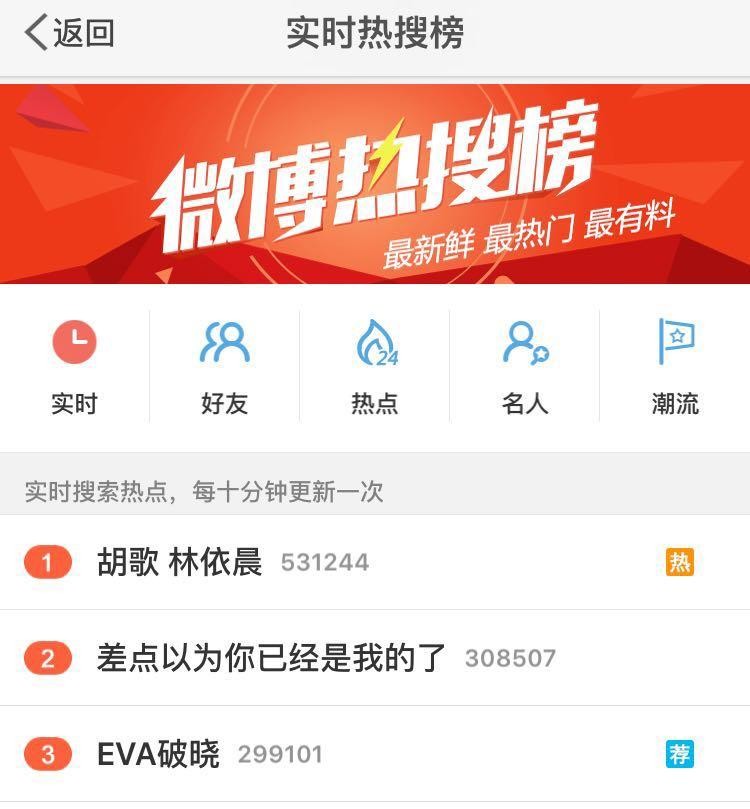Switch to the 好友 tab
Screen dimensions: 750x809
224,367
